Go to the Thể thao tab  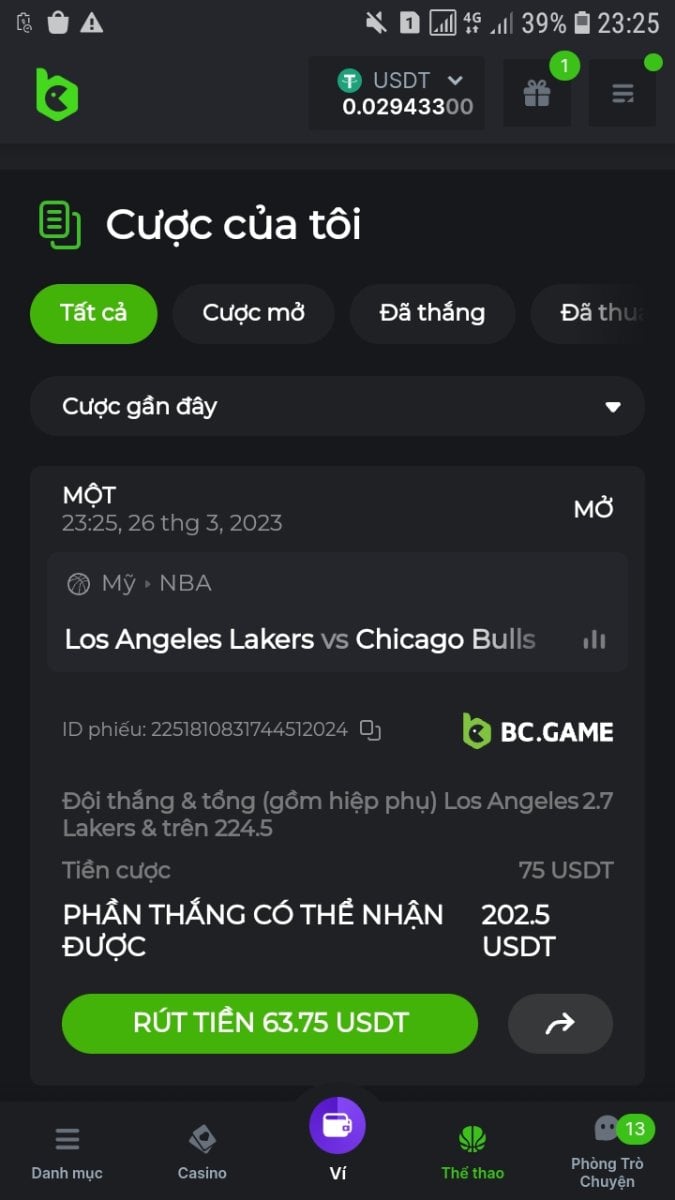472,1152
